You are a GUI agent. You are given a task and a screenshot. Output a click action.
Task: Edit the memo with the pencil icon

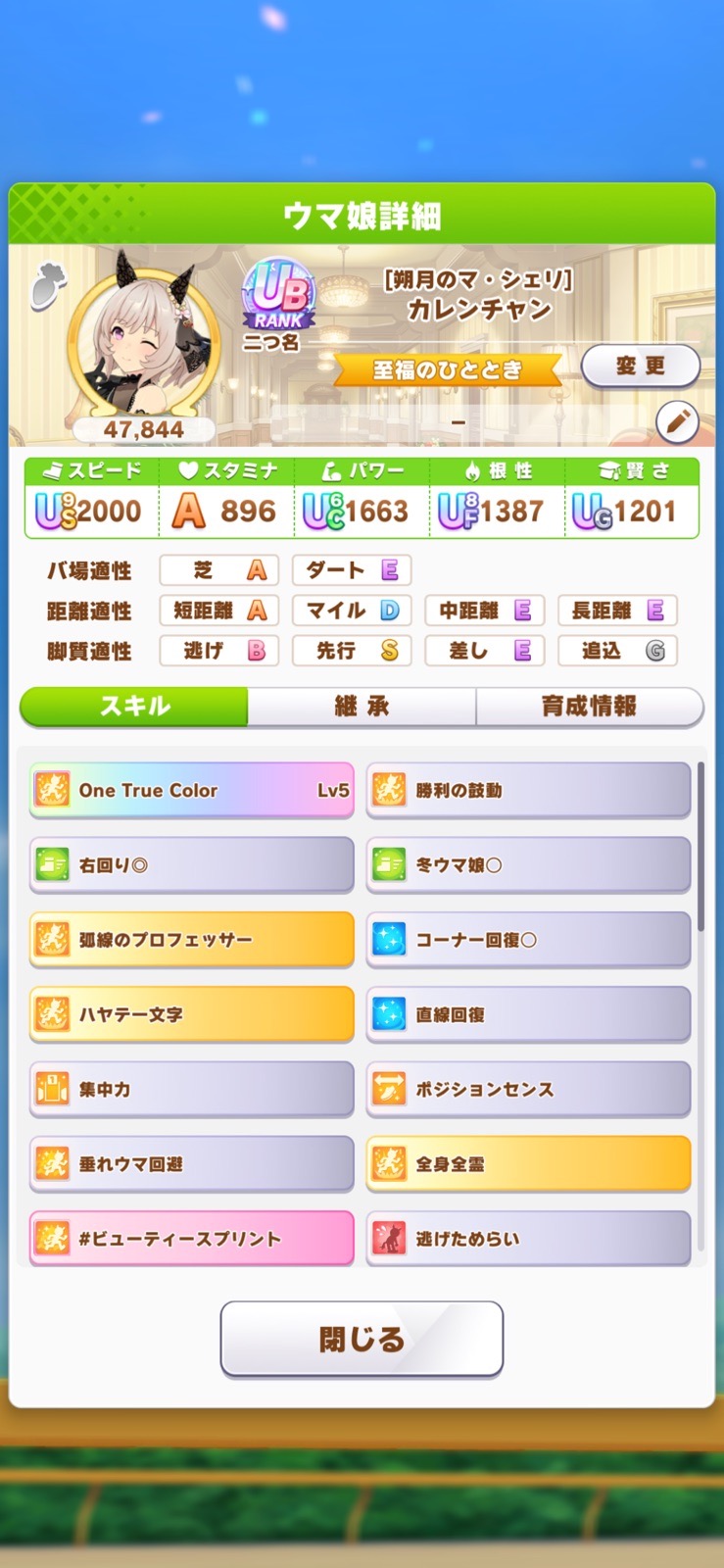[x=676, y=422]
